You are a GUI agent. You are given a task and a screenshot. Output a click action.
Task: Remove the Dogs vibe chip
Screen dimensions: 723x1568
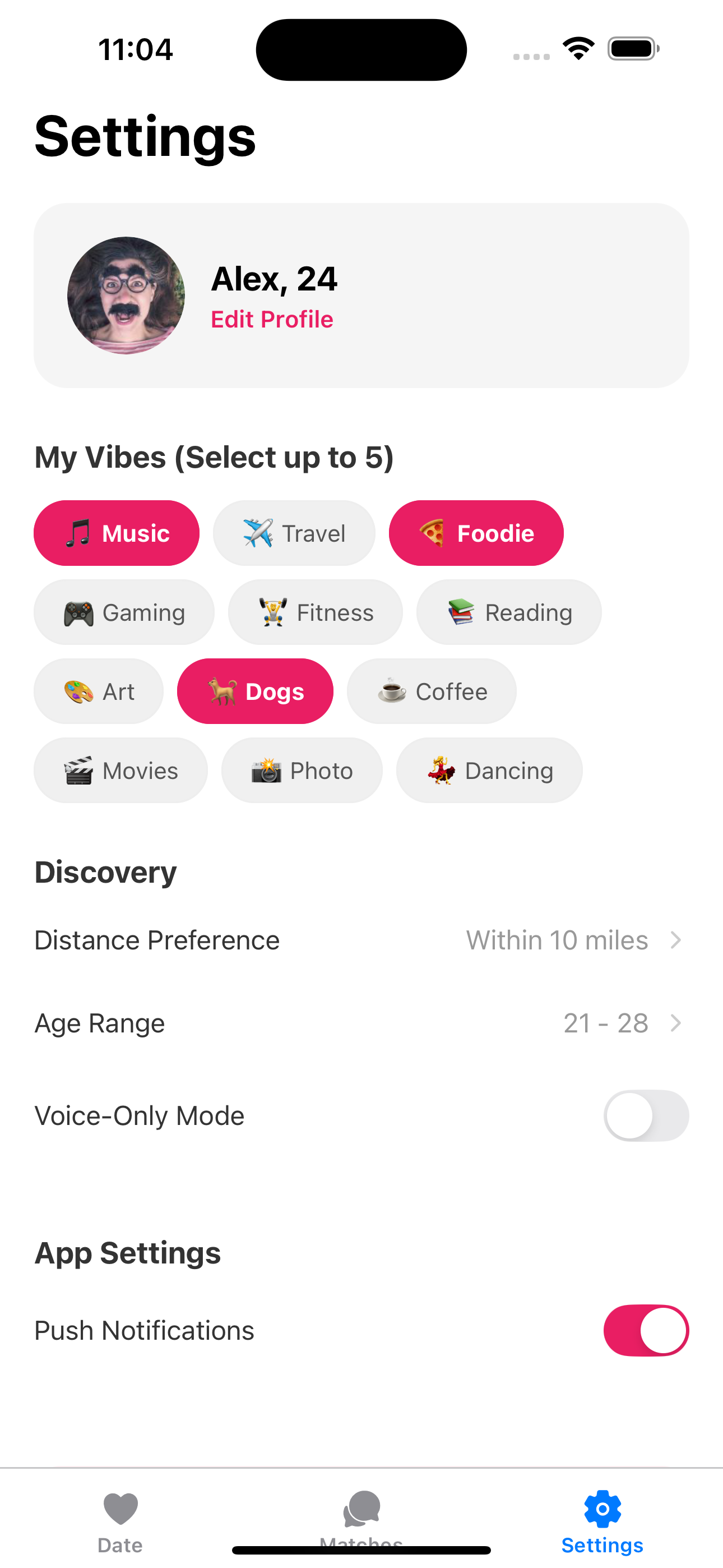(x=255, y=691)
